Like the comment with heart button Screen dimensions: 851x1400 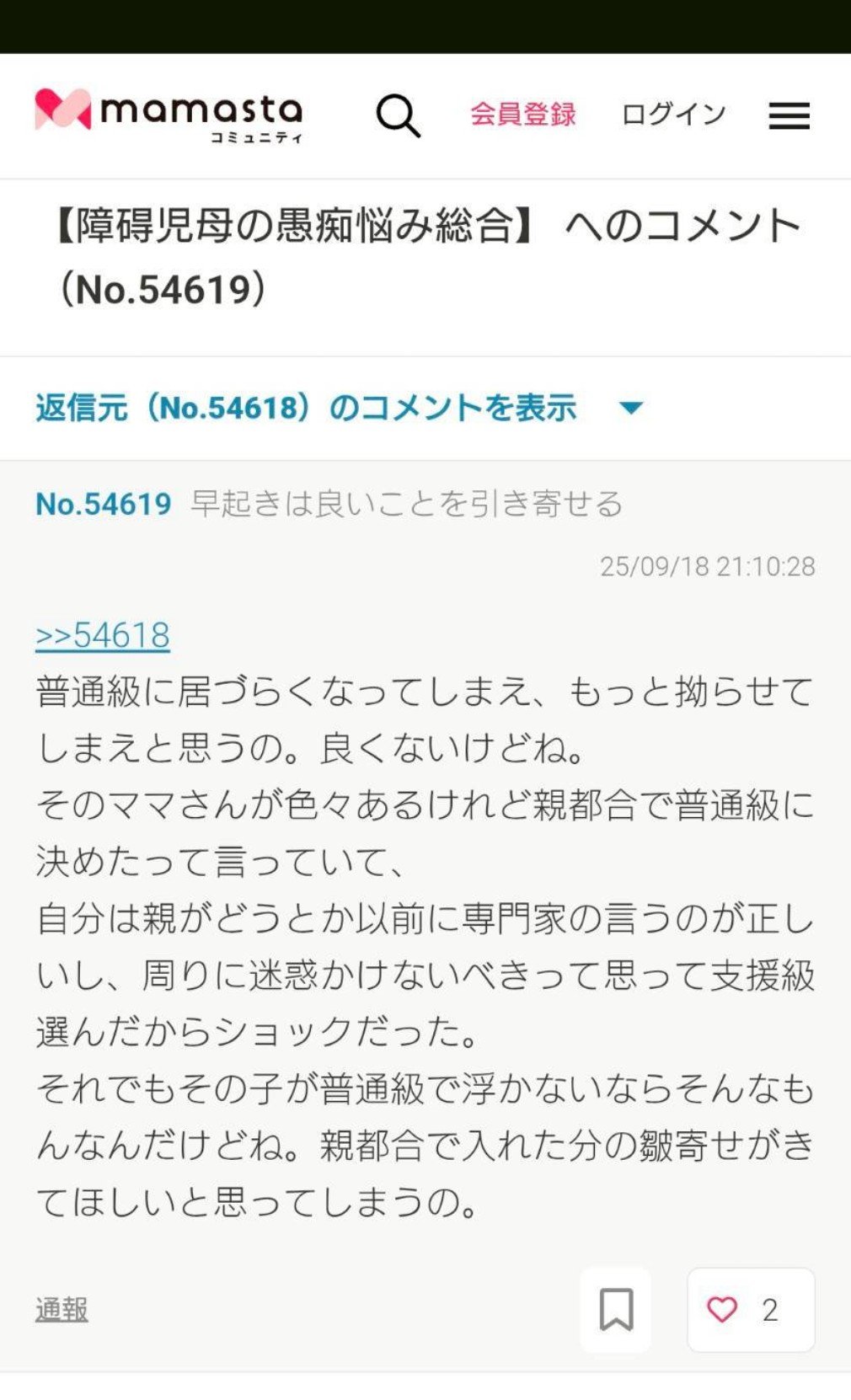point(749,1309)
